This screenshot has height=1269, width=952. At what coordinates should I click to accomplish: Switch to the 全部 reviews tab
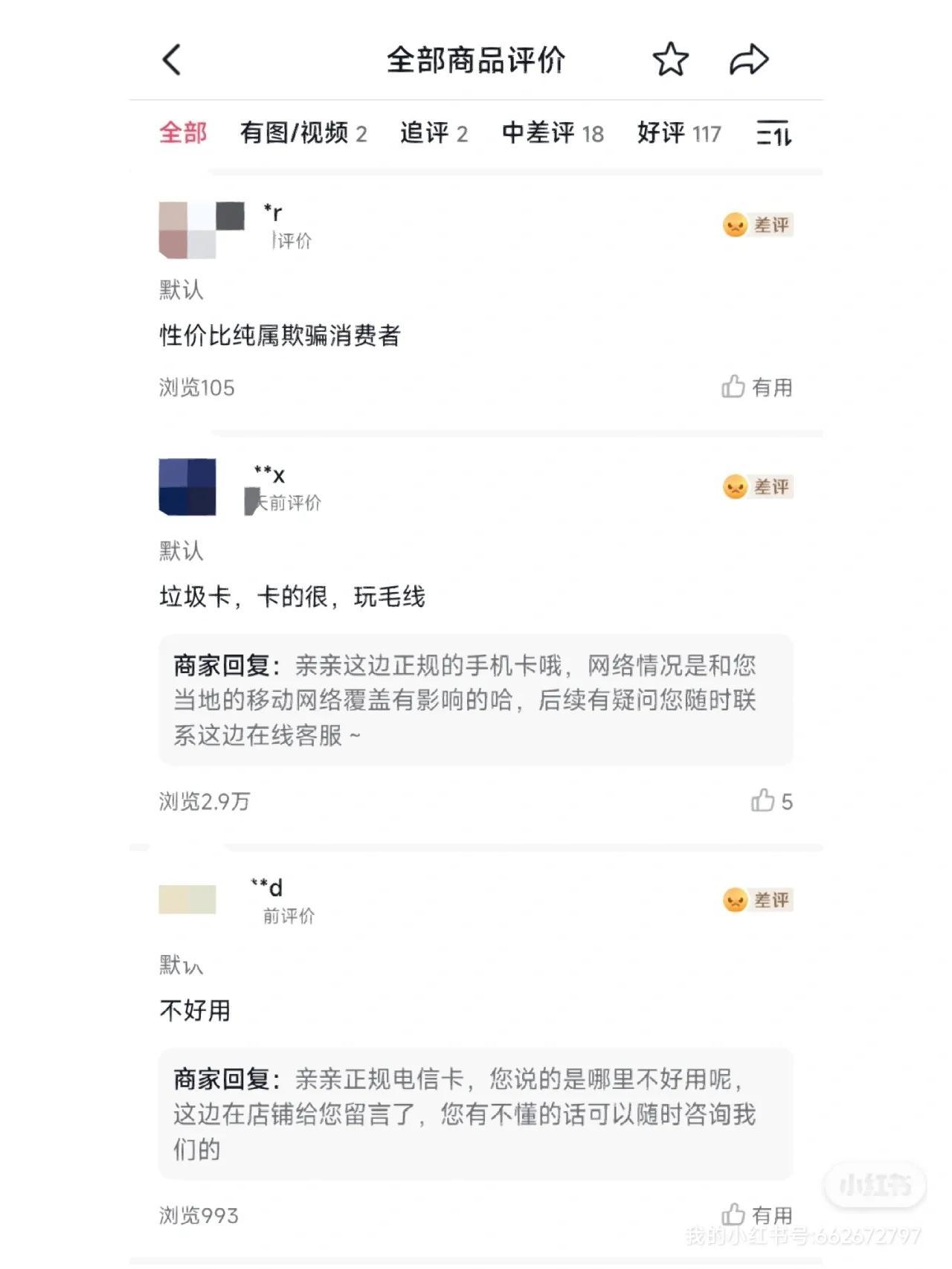183,133
